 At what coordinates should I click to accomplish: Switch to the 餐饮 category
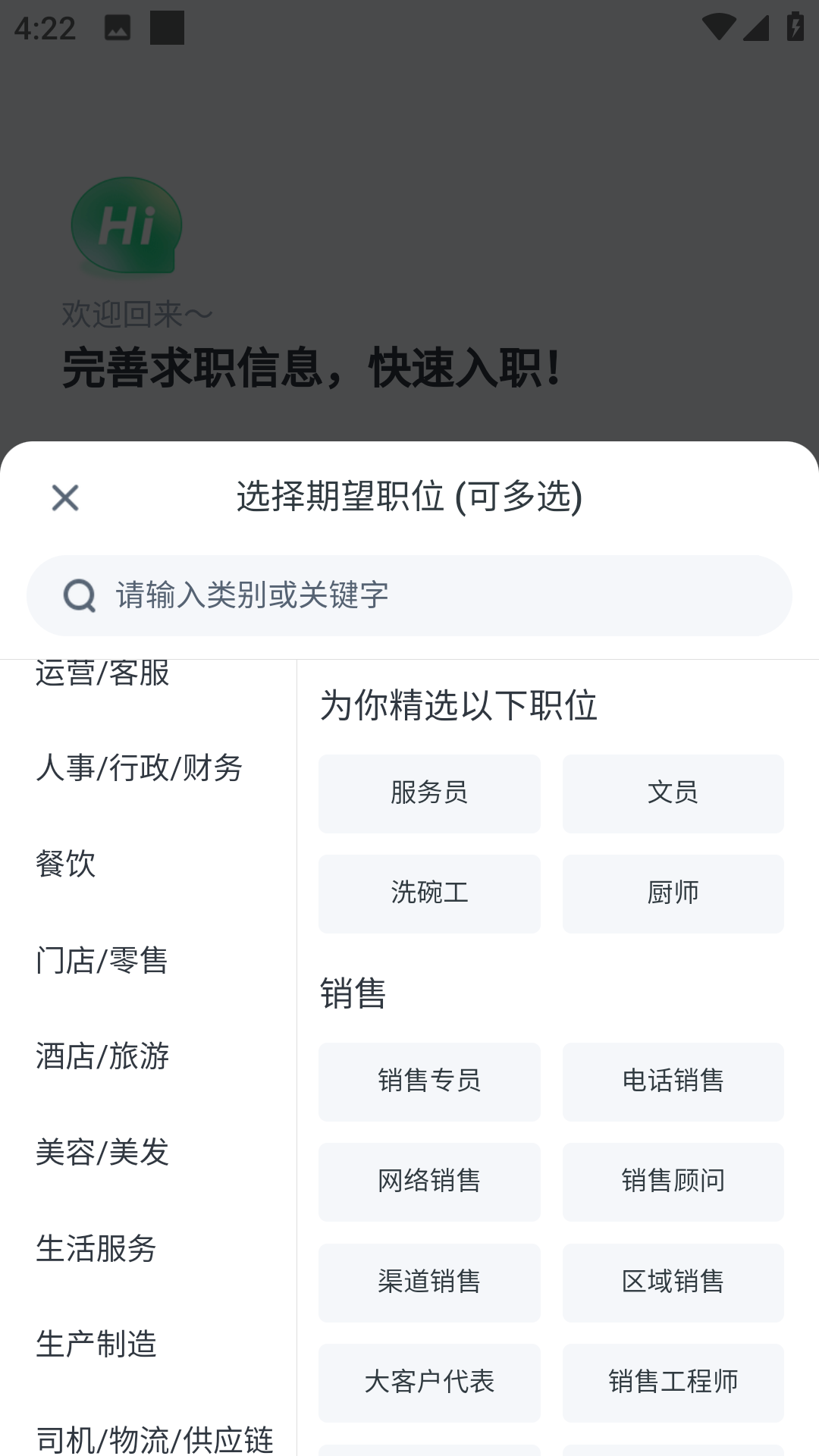pos(67,864)
